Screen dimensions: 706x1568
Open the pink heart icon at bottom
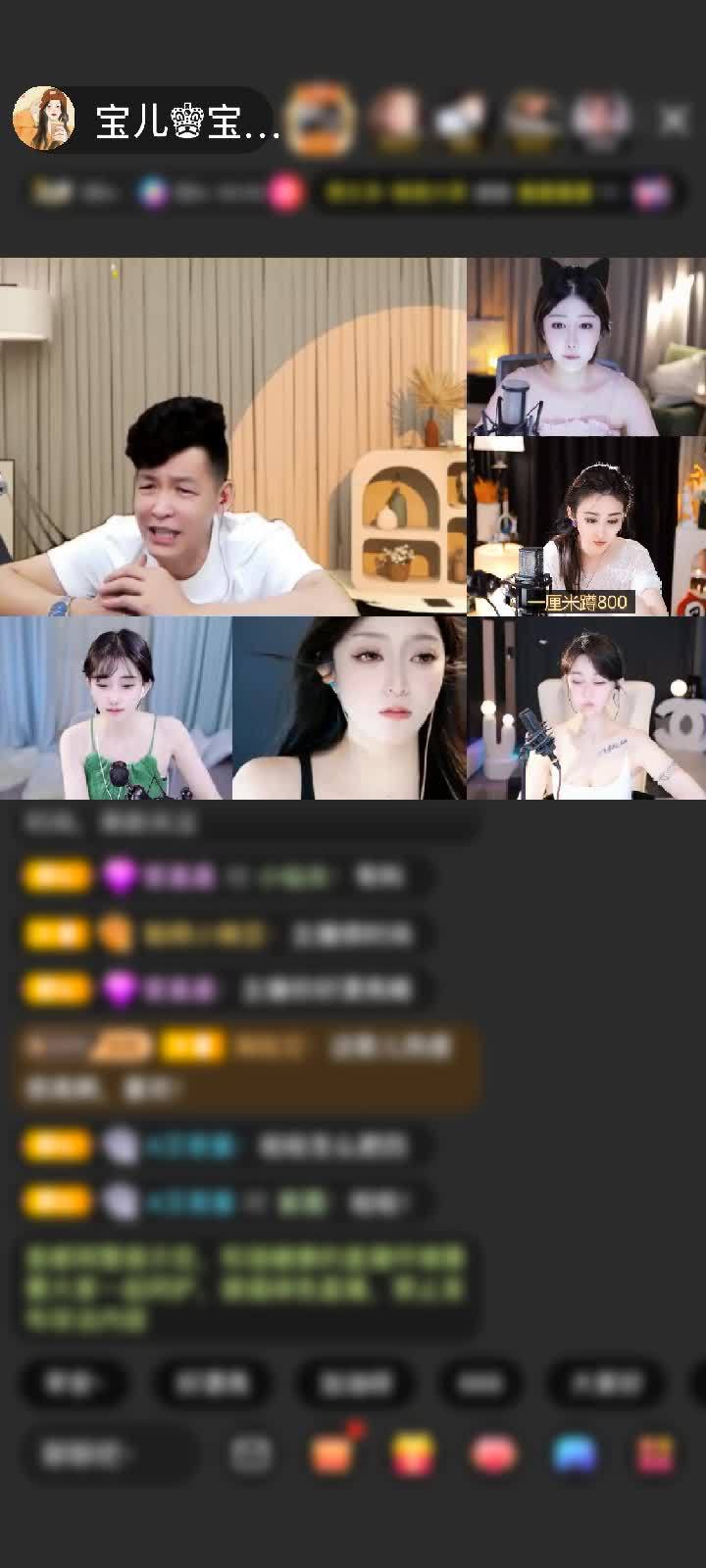(494, 1455)
